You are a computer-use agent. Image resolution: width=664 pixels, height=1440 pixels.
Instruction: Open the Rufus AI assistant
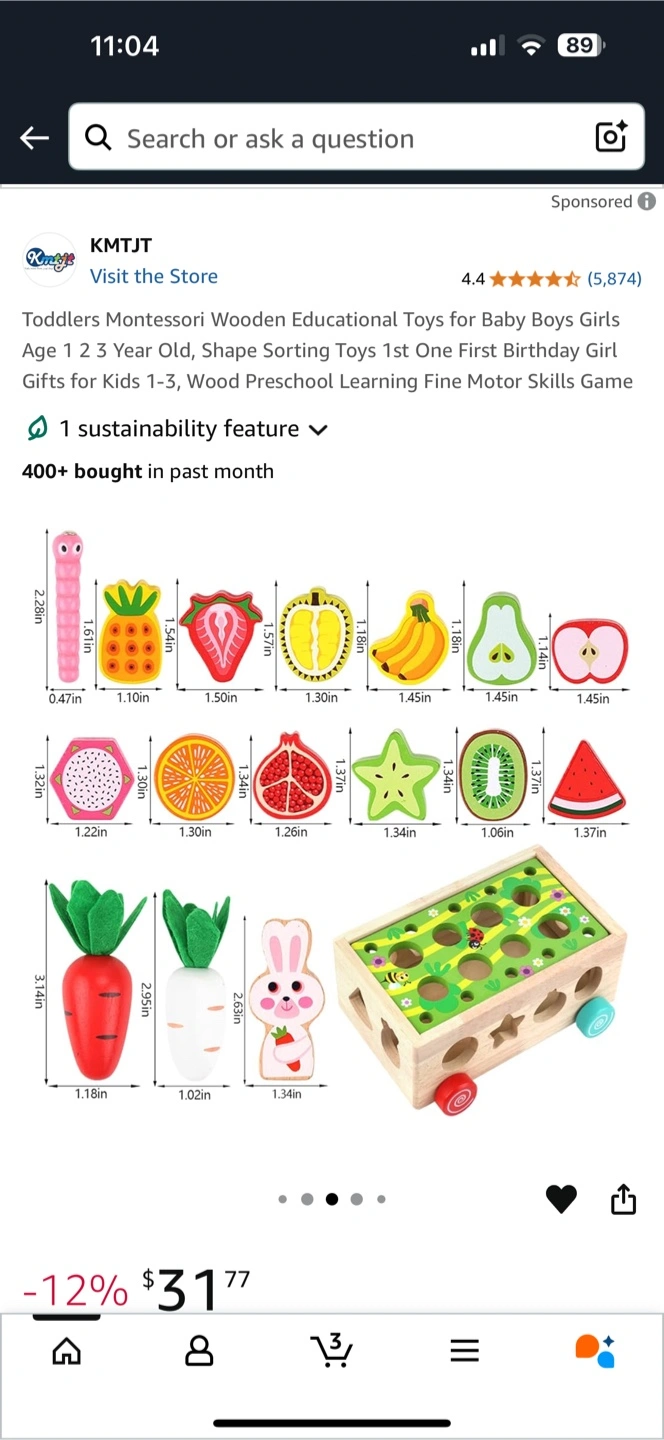[x=595, y=1350]
